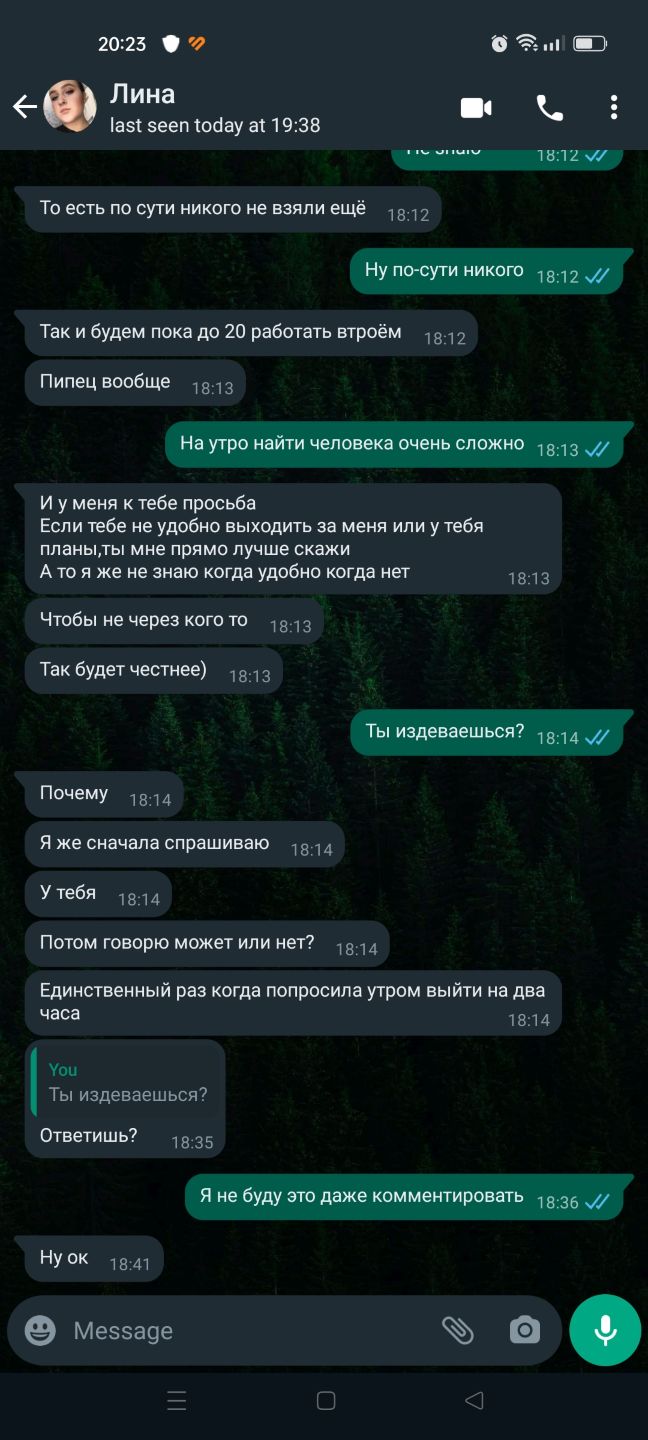Start a video call with Лина

[x=476, y=107]
